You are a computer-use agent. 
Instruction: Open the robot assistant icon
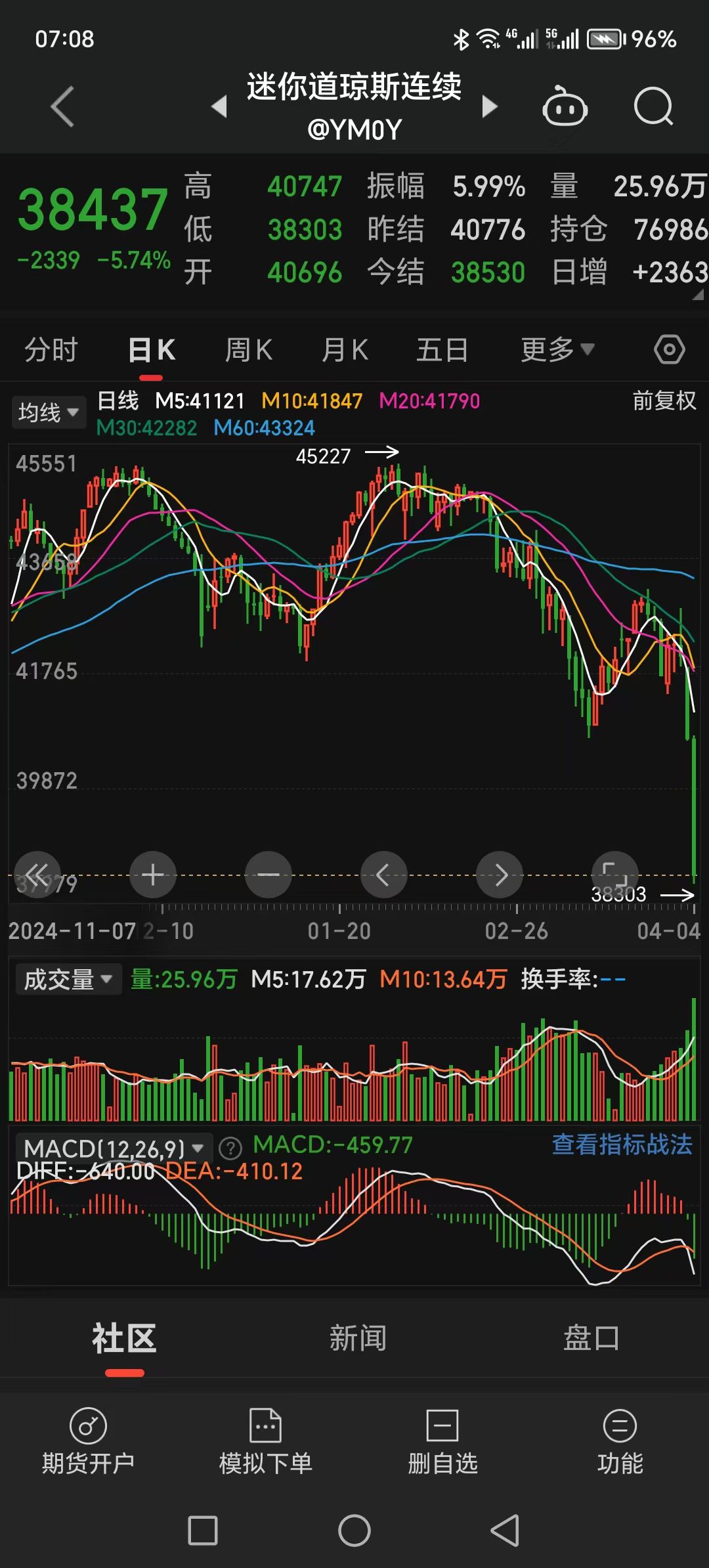(565, 108)
